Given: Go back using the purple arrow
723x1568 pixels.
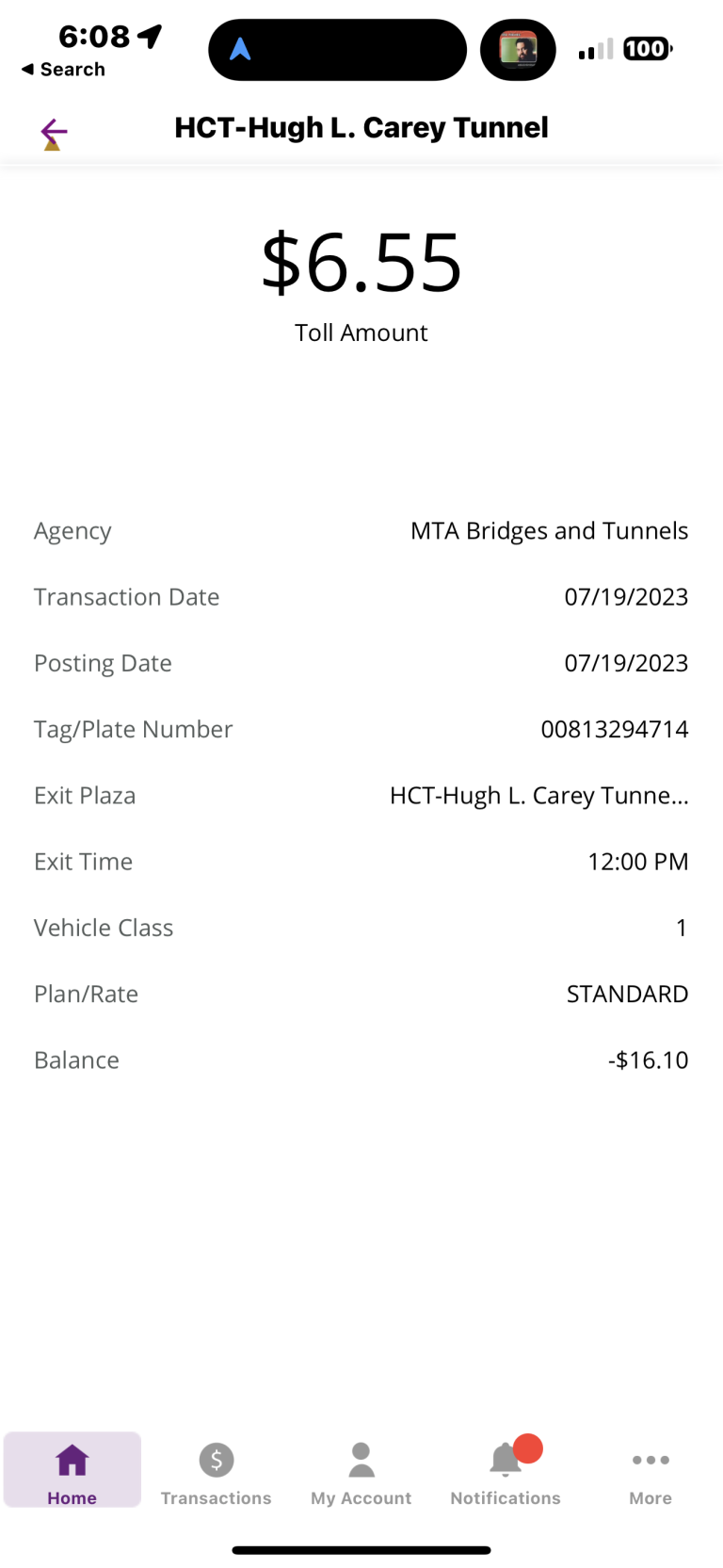Looking at the screenshot, I should click(x=55, y=132).
